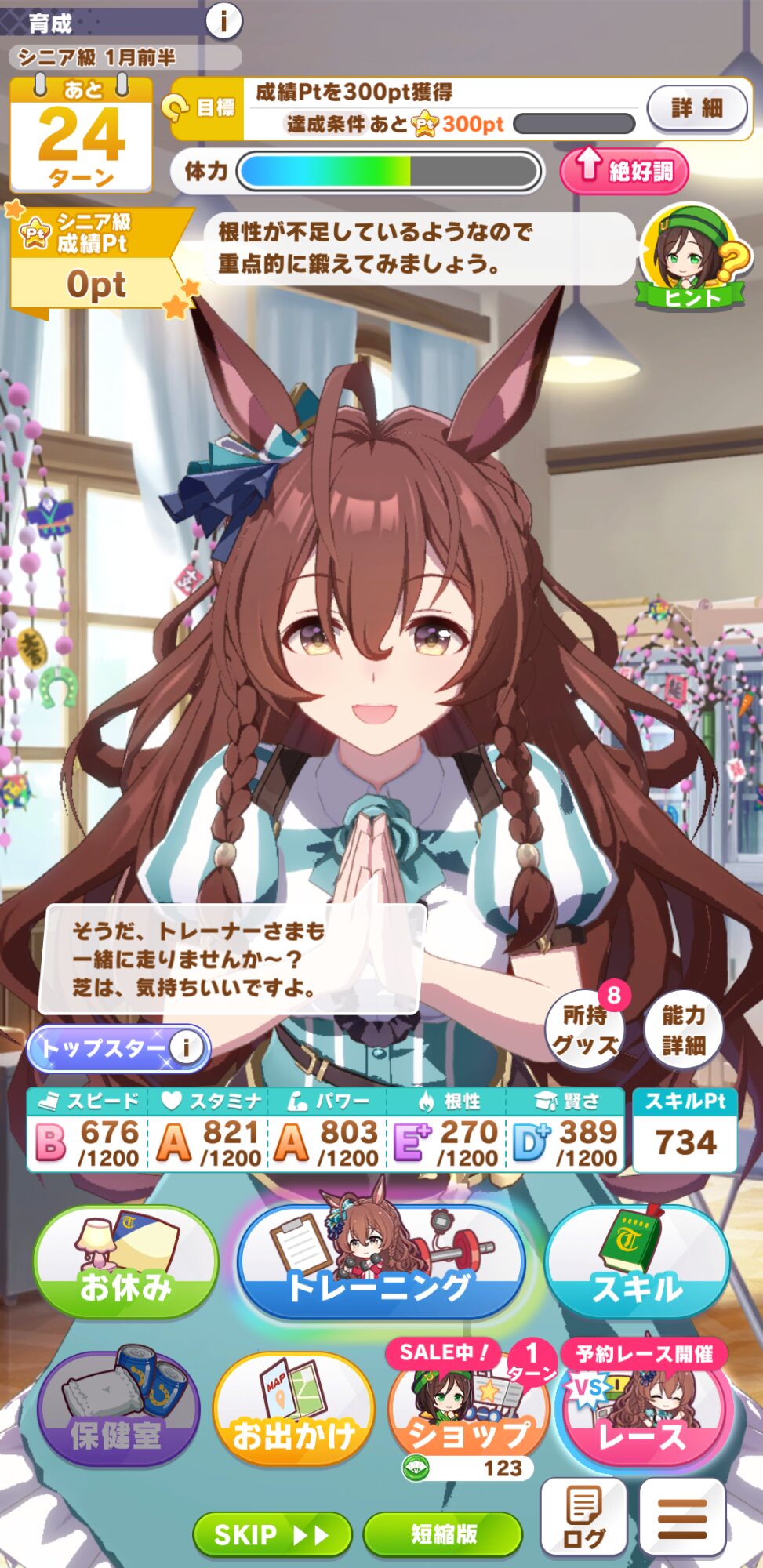Choose お休み to rest
Screen dimensions: 763x1568
click(125, 1261)
